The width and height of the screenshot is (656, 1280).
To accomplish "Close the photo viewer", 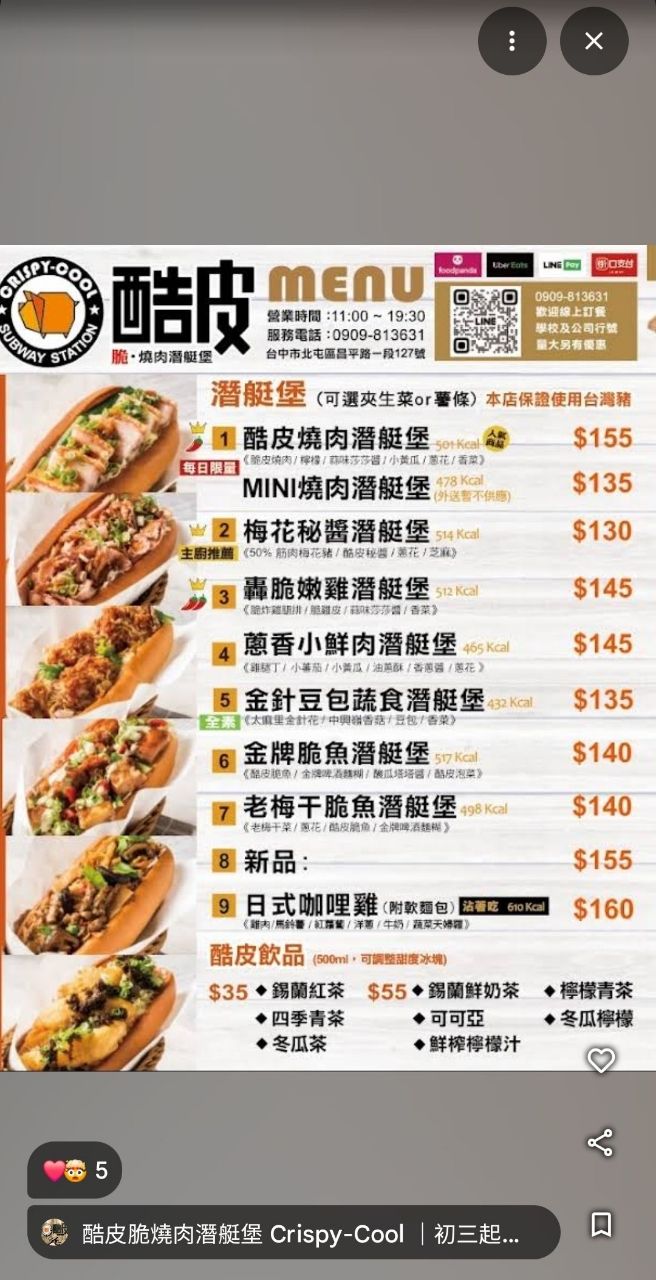I will pos(594,41).
